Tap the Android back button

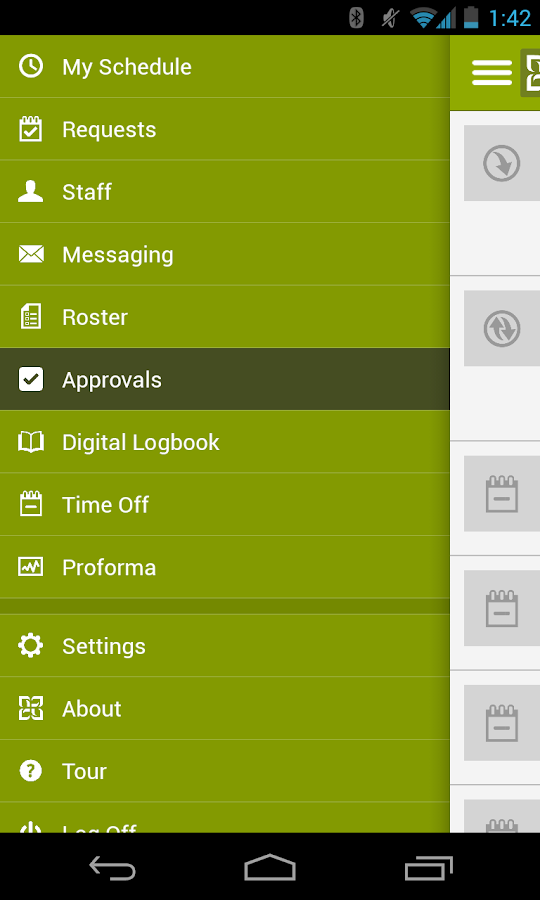point(112,867)
